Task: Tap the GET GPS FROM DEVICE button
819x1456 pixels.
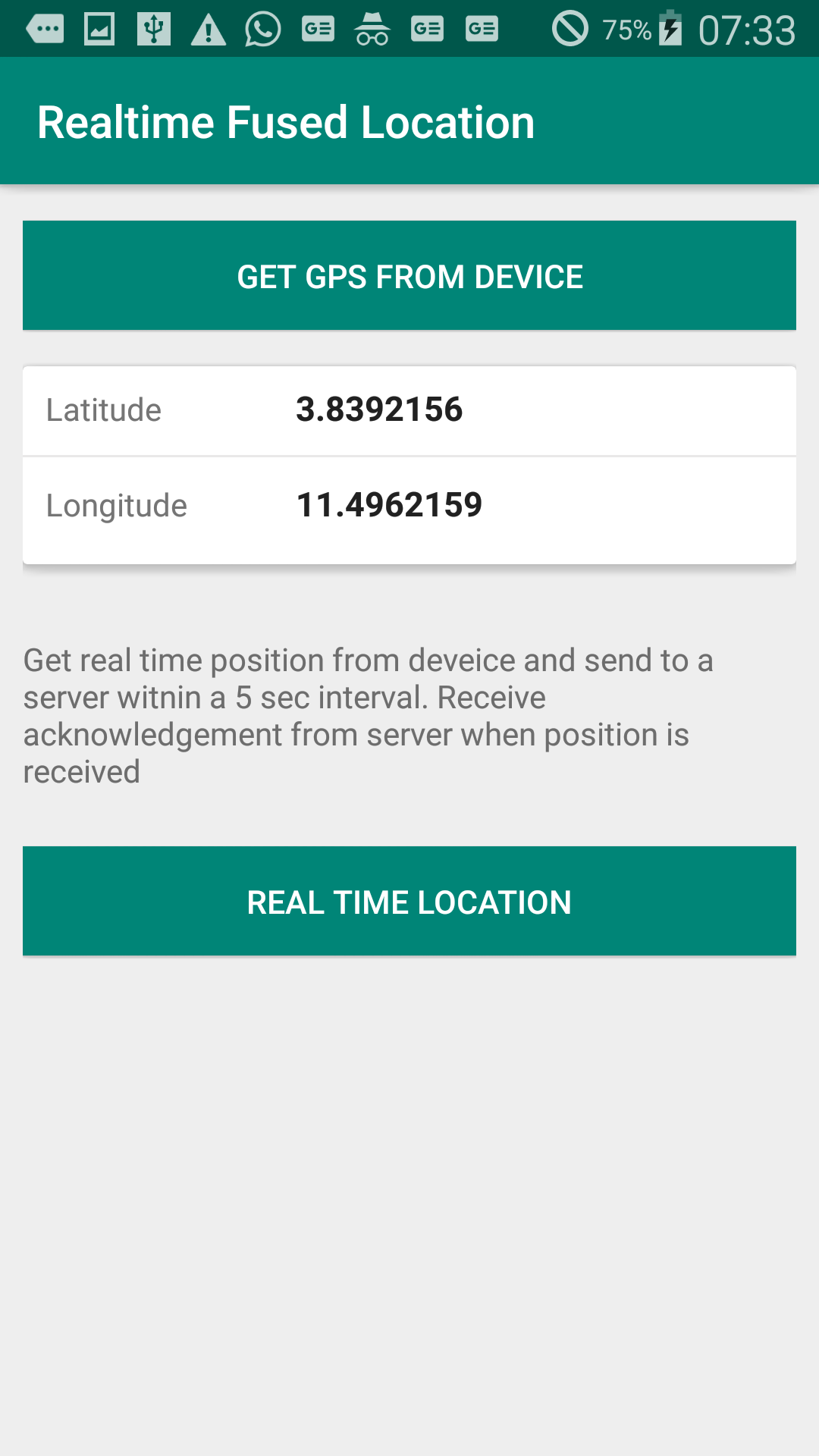Action: [x=409, y=275]
